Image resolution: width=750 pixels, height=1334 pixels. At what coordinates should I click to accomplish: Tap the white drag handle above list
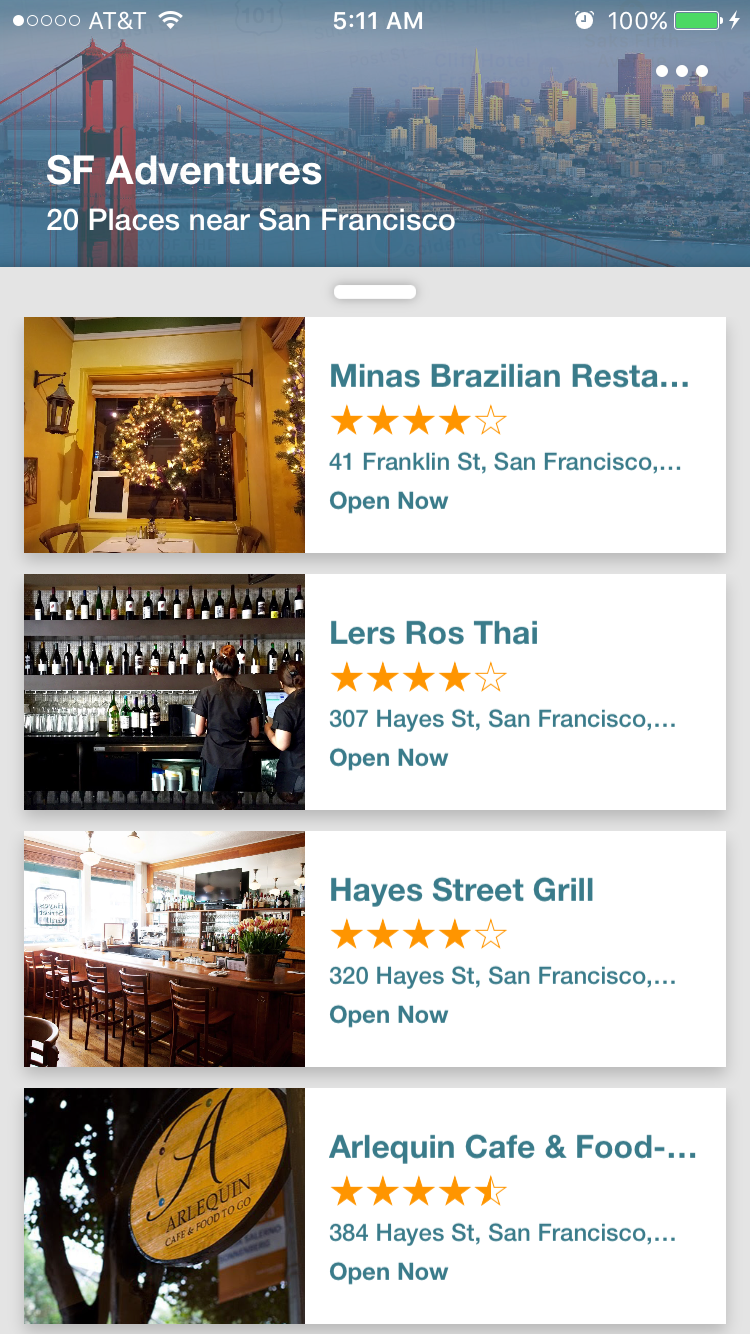[x=375, y=292]
